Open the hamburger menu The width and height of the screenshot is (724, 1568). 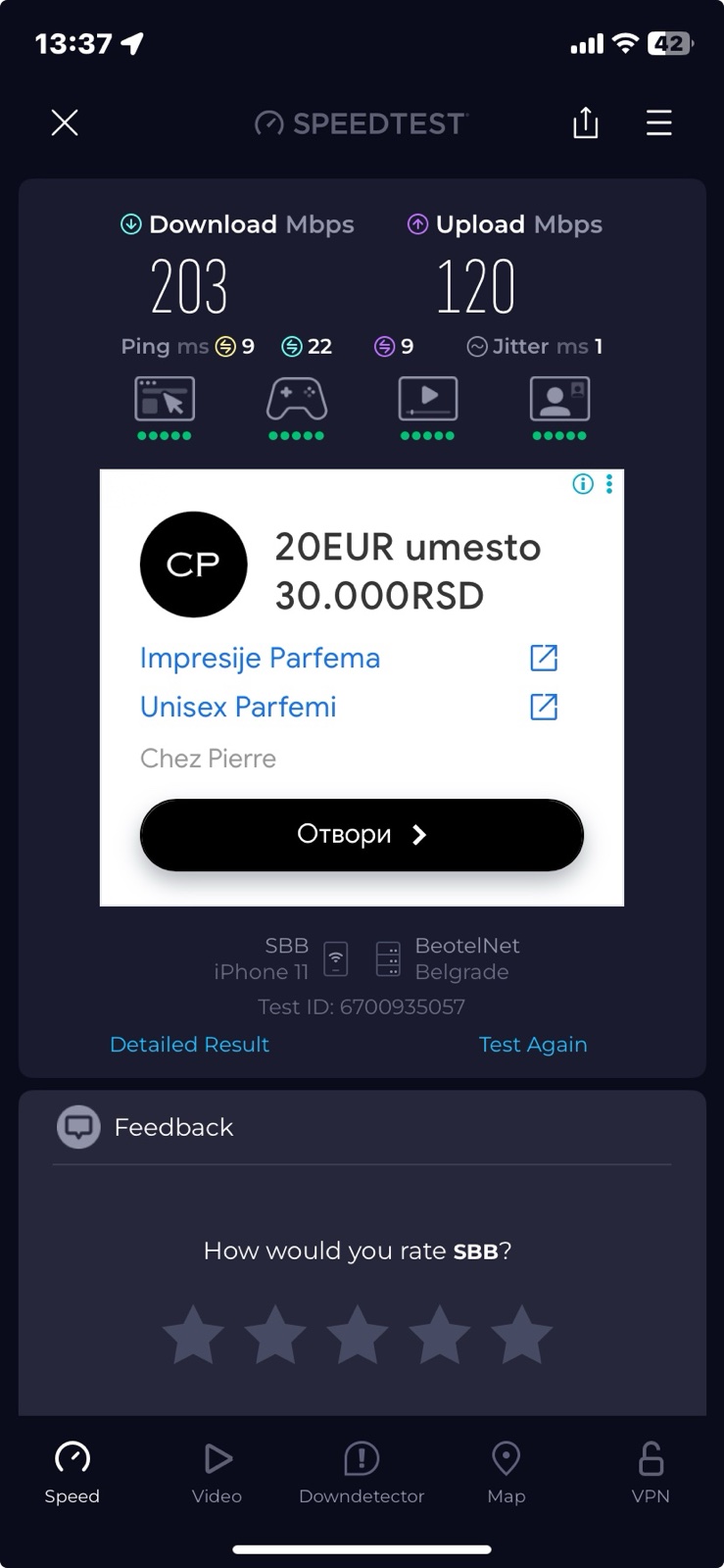pyautogui.click(x=658, y=123)
